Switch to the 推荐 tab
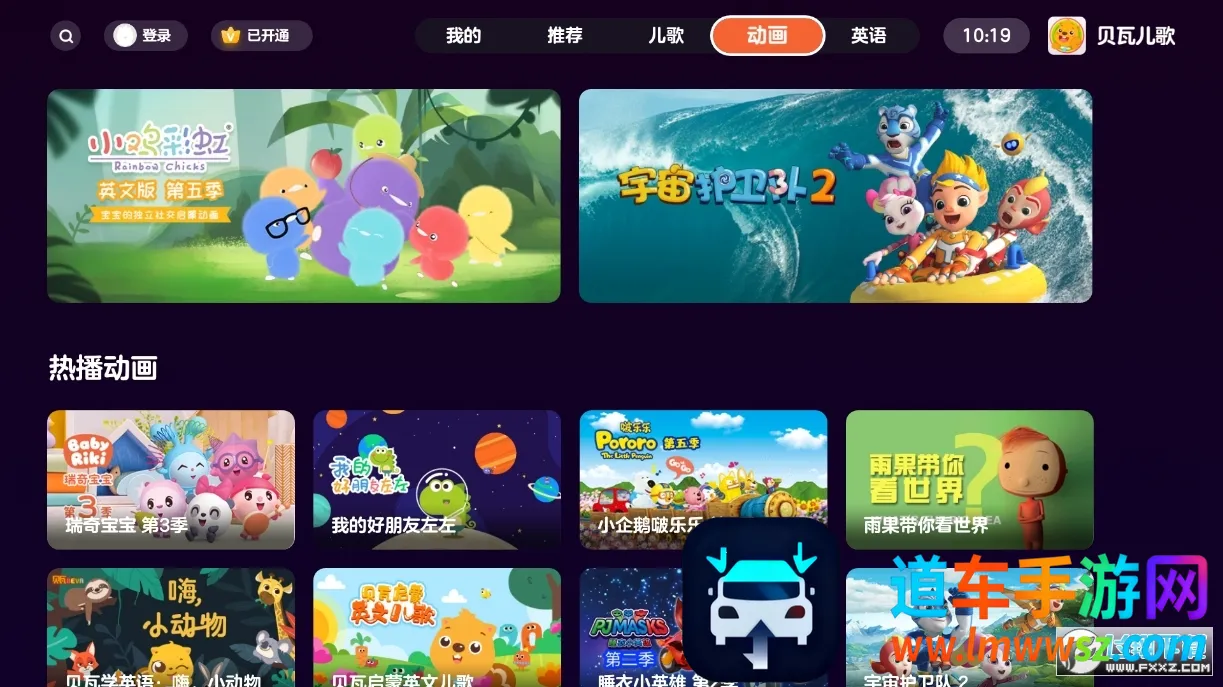Image resolution: width=1223 pixels, height=687 pixels. (565, 36)
